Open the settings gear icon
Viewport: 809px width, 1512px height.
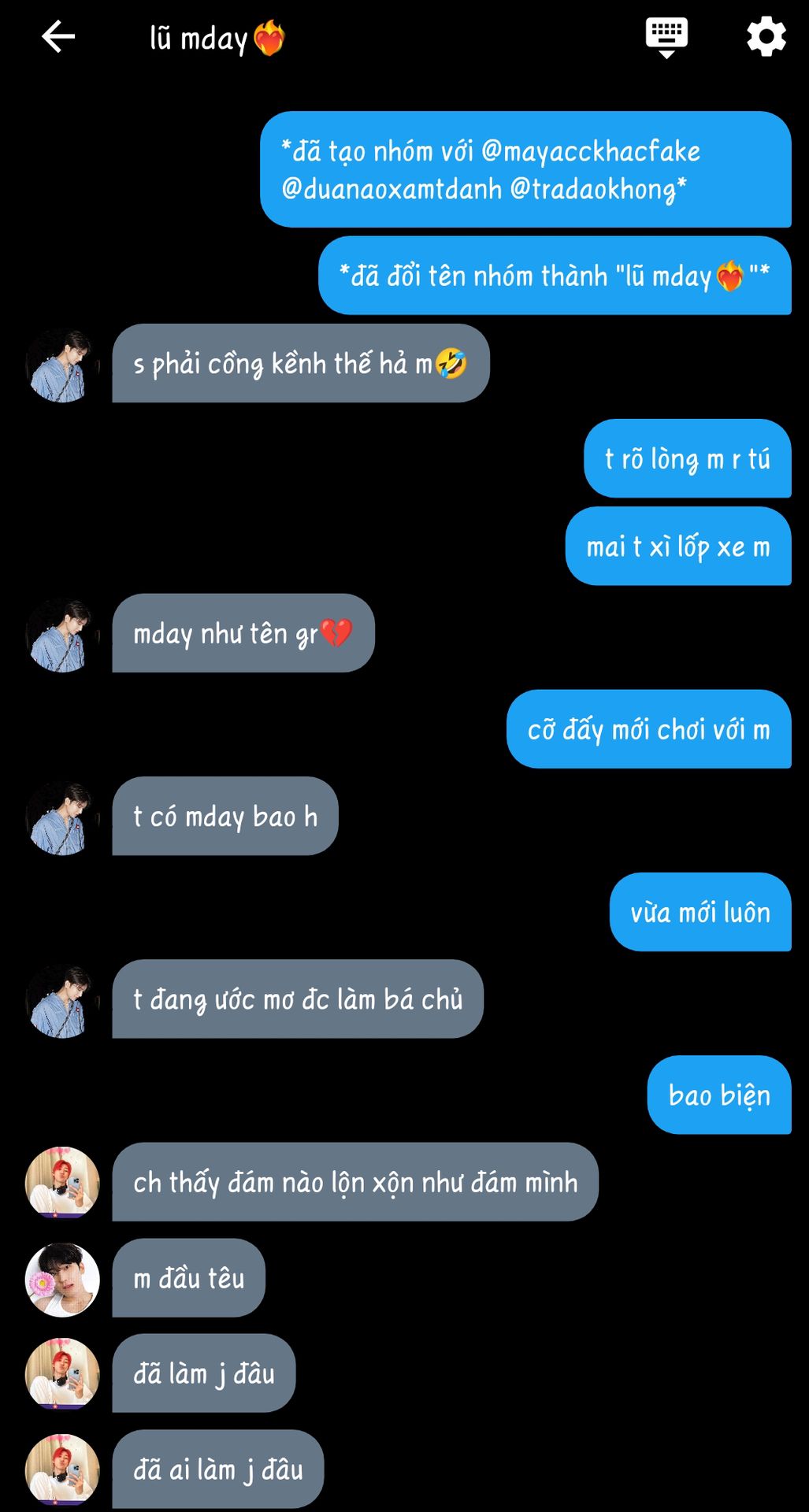(766, 36)
